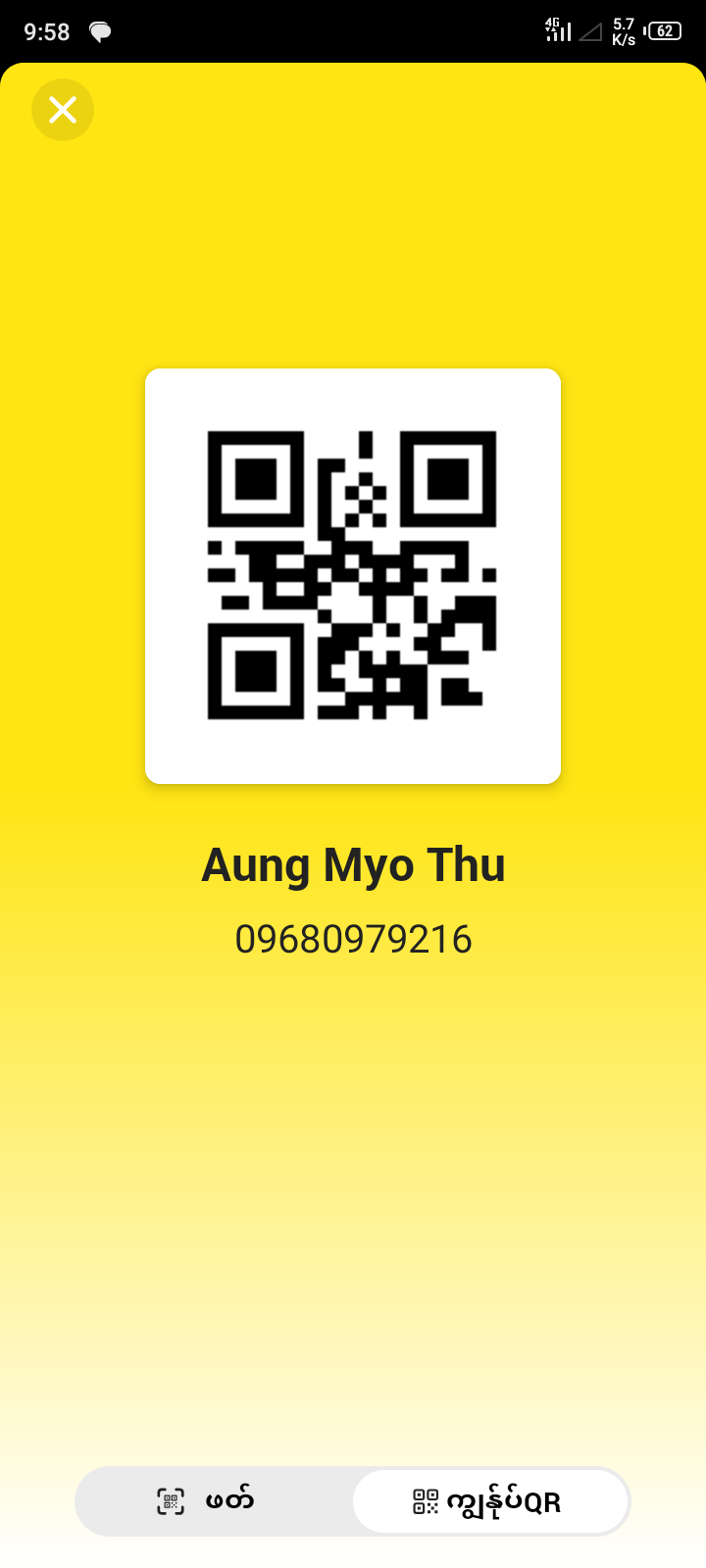Close the QR code screen

(x=63, y=110)
